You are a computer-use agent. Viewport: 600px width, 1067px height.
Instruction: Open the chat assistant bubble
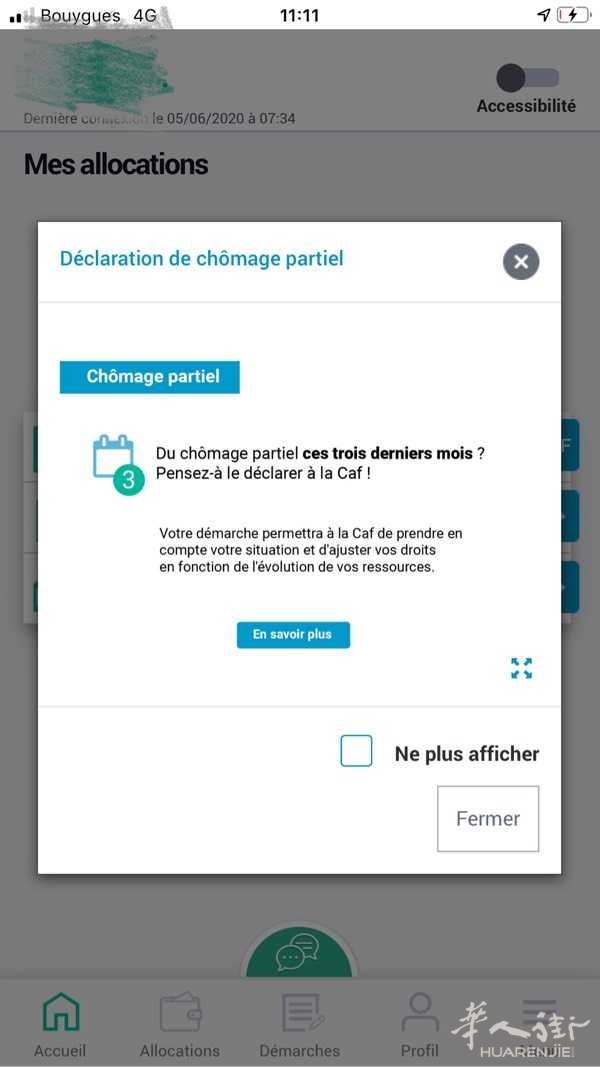(x=299, y=952)
